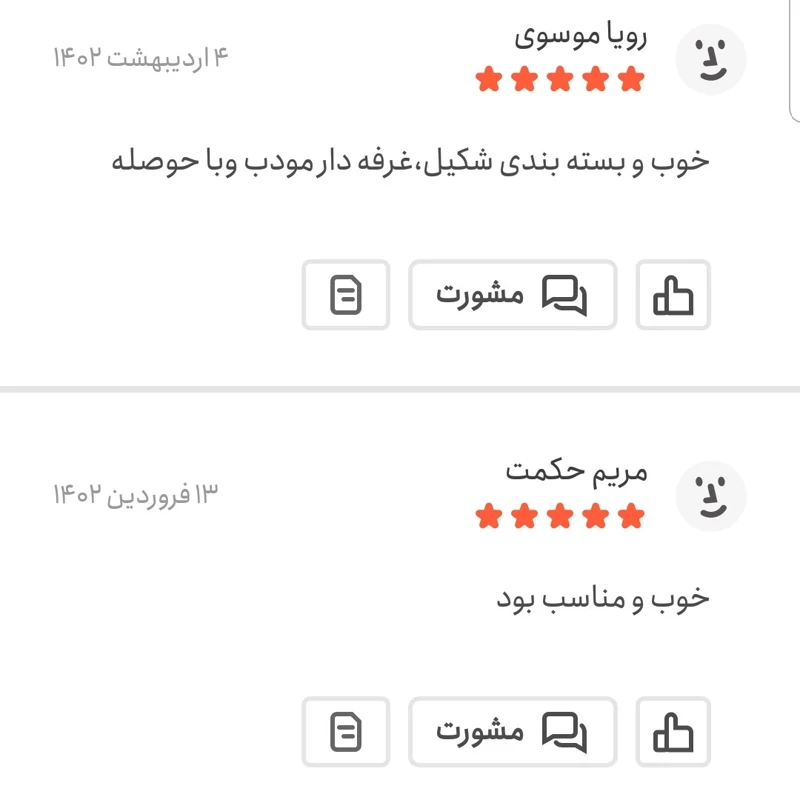Open document icon under رویا موسوی's review
The image size is (800, 800).
click(346, 295)
